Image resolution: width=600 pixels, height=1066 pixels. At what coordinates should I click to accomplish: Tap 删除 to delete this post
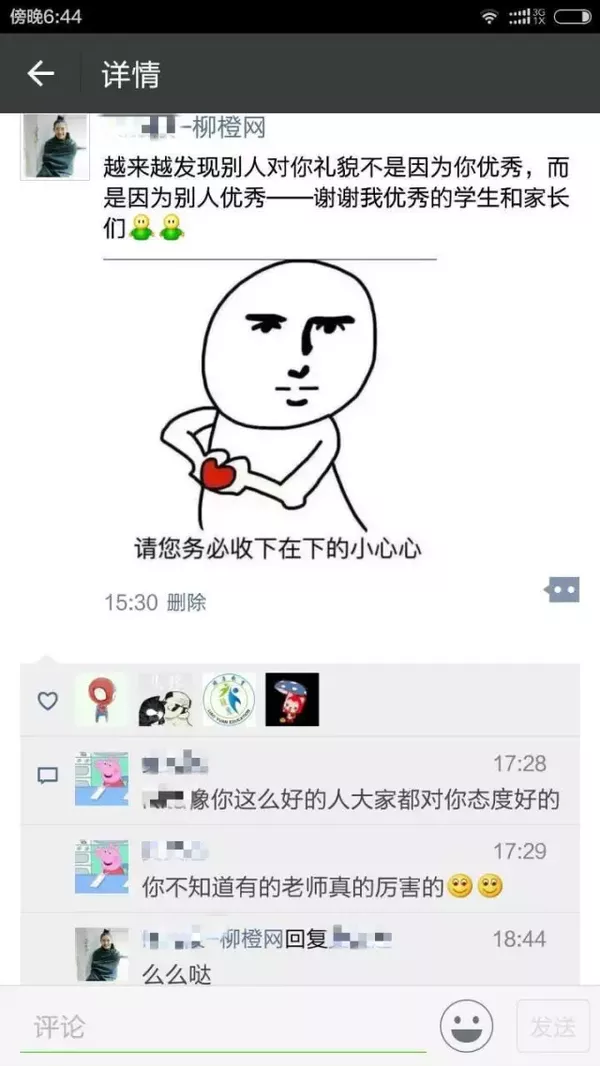186,602
